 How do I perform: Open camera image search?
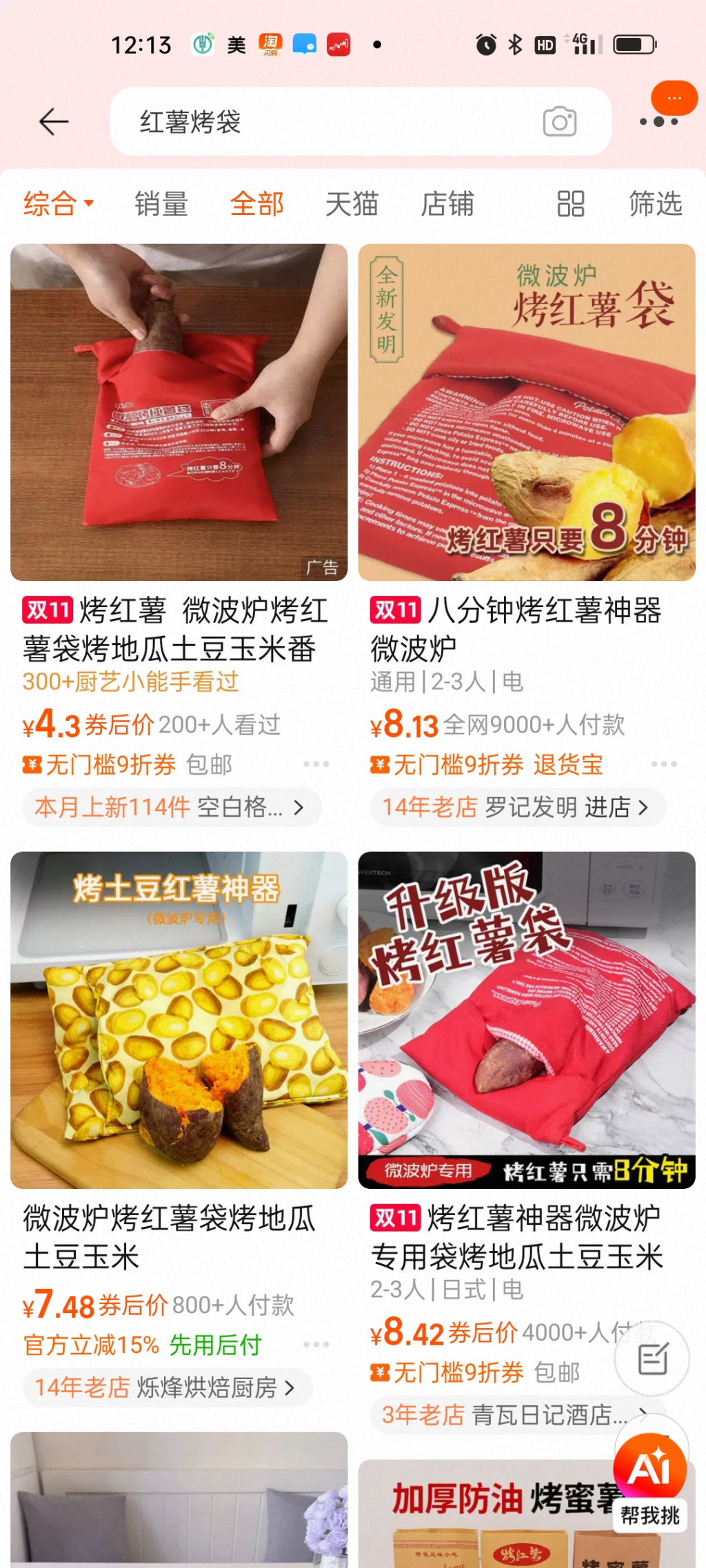[x=559, y=122]
